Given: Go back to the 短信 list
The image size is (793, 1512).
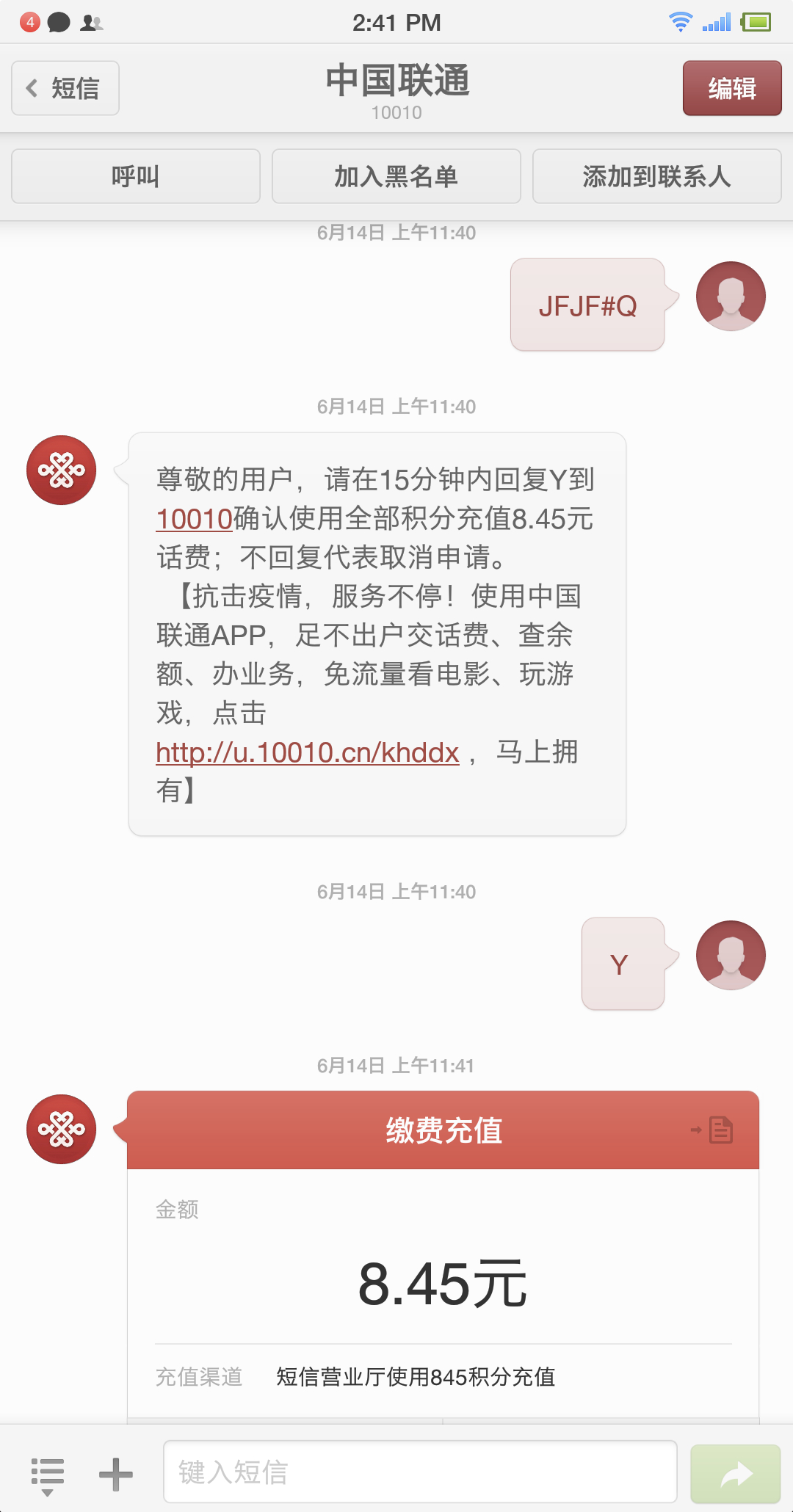Looking at the screenshot, I should click(65, 88).
